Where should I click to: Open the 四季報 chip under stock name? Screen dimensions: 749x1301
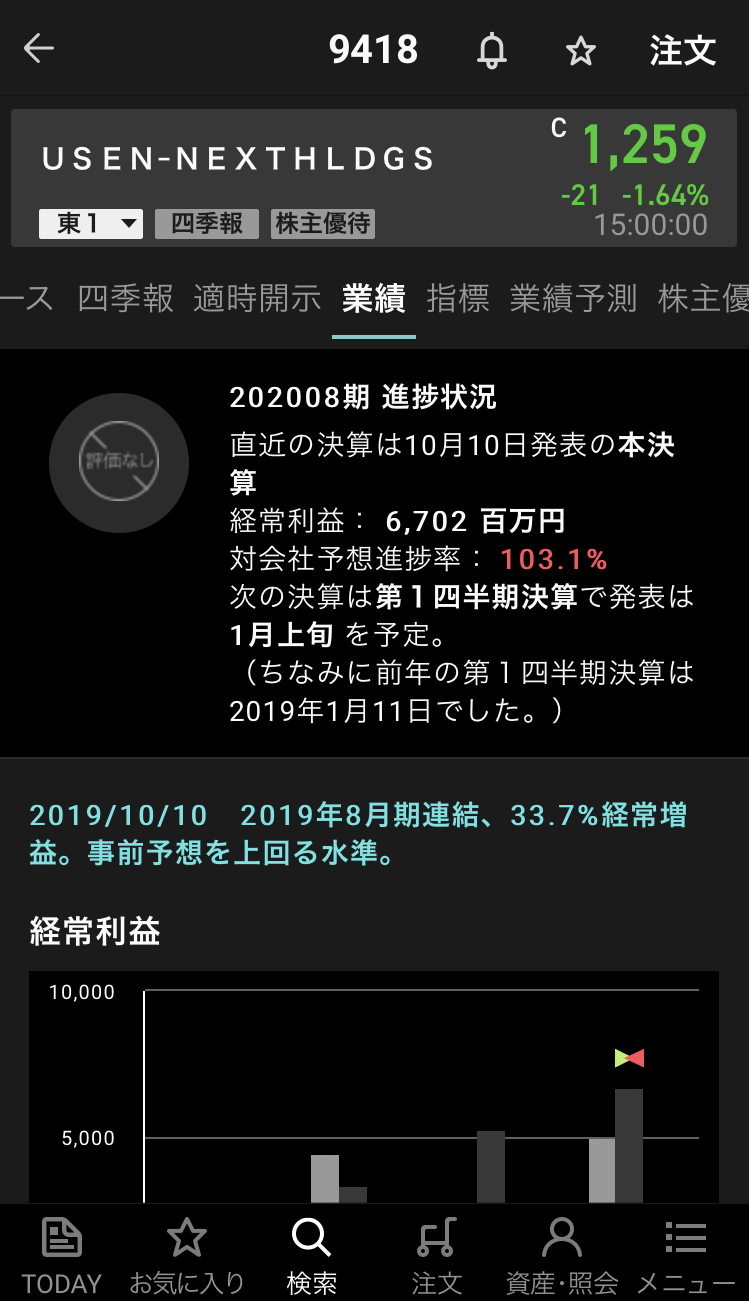pos(207,223)
